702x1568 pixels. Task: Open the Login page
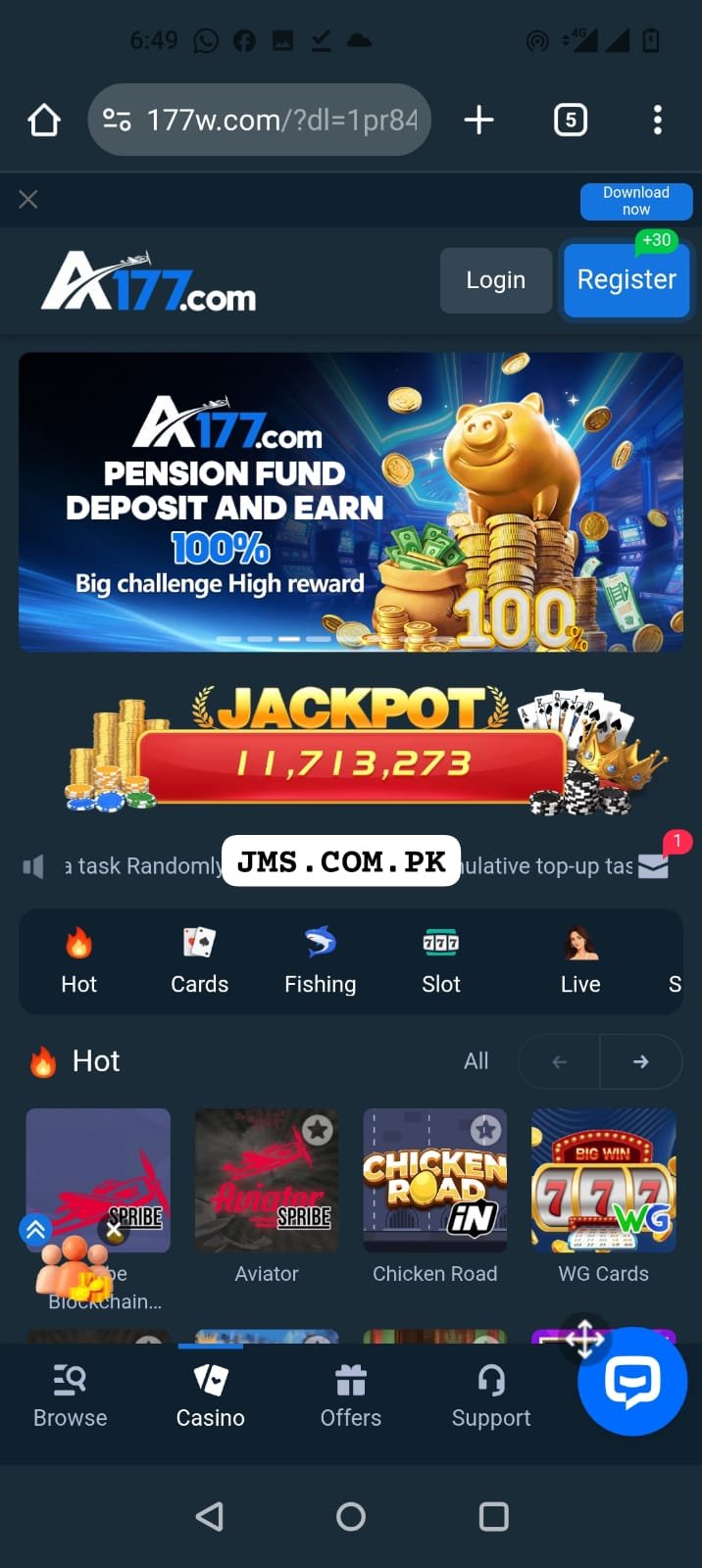(495, 280)
